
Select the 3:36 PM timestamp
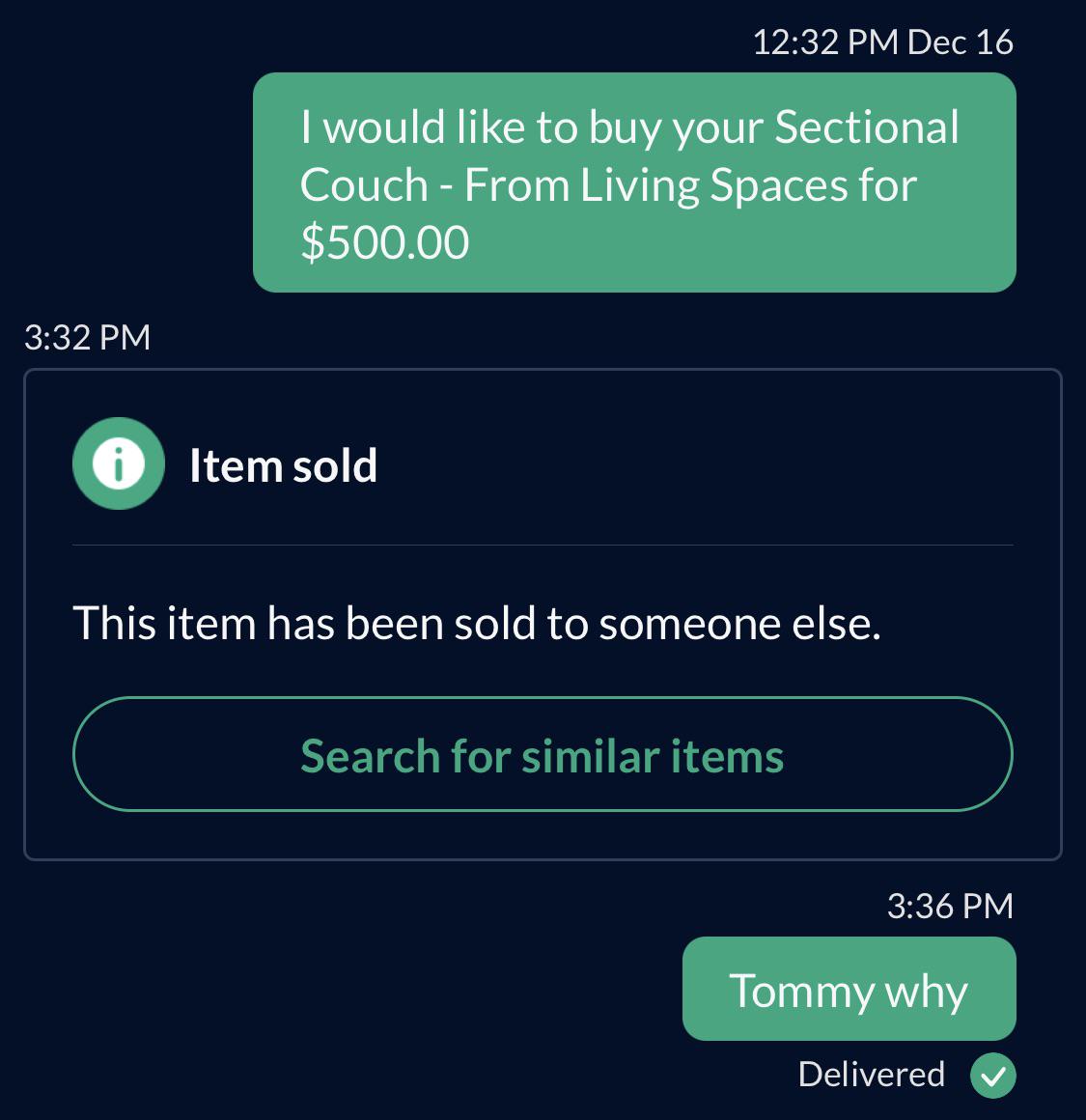950,906
